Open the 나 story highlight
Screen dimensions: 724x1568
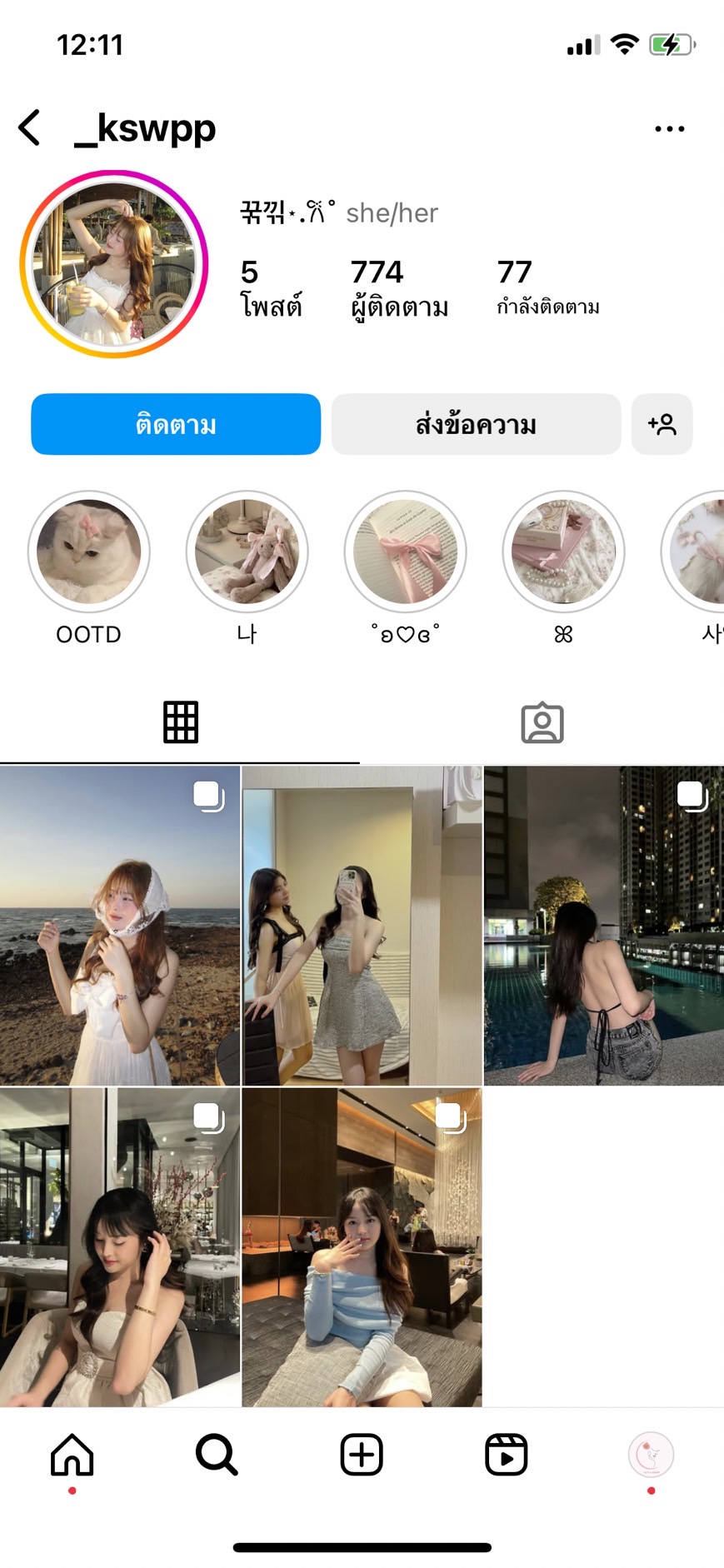[247, 552]
